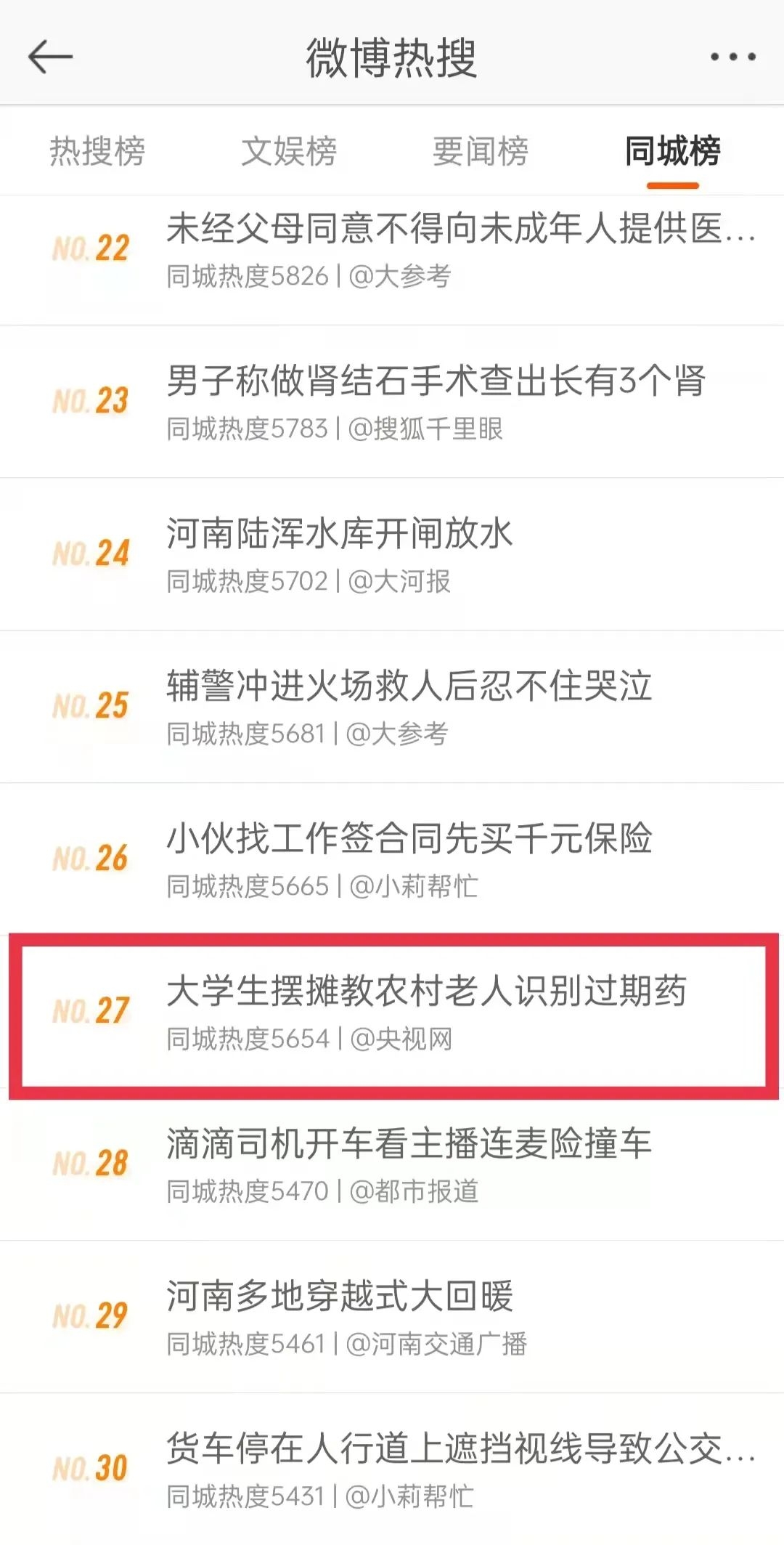The image size is (784, 1545).
Task: Tap the 小伙找工作签合同先买千元保险 entry
Action: tap(409, 840)
